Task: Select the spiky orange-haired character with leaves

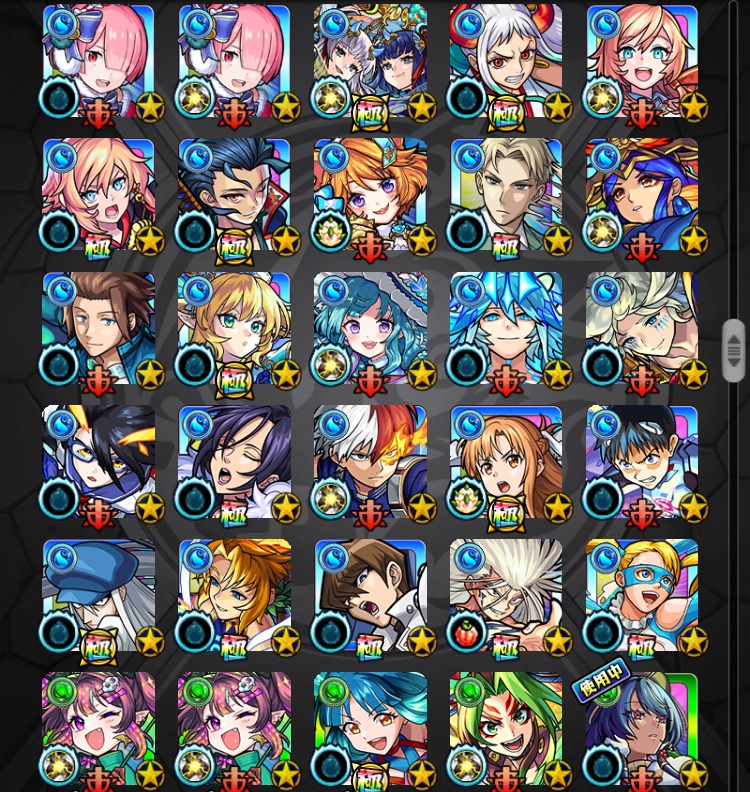Action: (234, 597)
